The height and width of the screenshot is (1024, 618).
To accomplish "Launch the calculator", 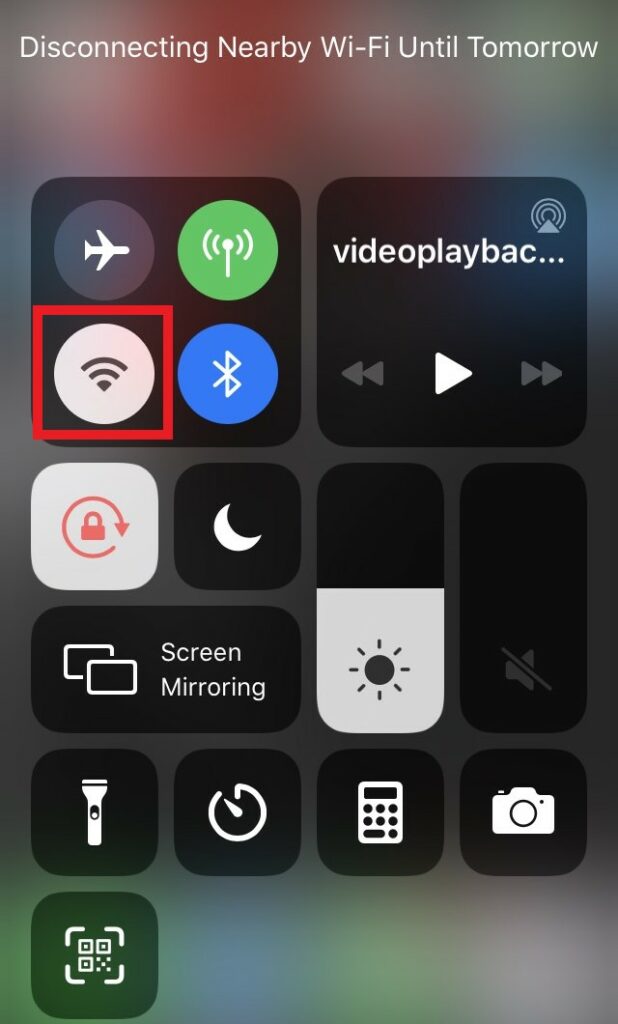I will [380, 812].
